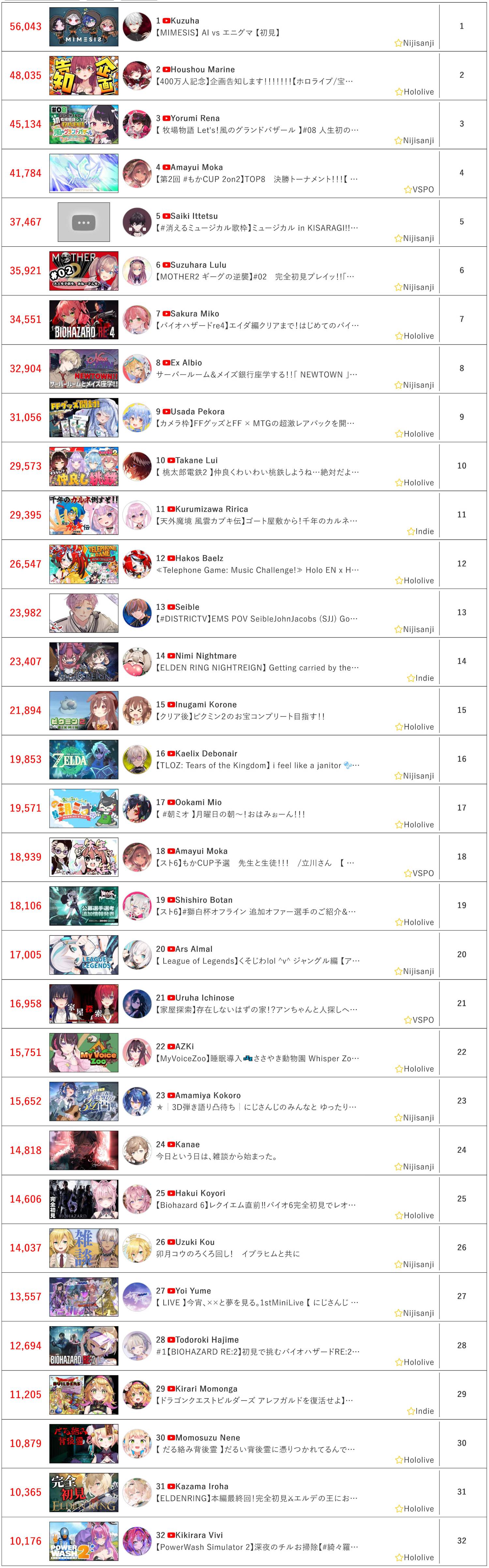Viewport: 489px width, 1568px height.
Task: Open Suzuhara Lulu's MOTHER2 thumbnail
Action: coord(83,271)
